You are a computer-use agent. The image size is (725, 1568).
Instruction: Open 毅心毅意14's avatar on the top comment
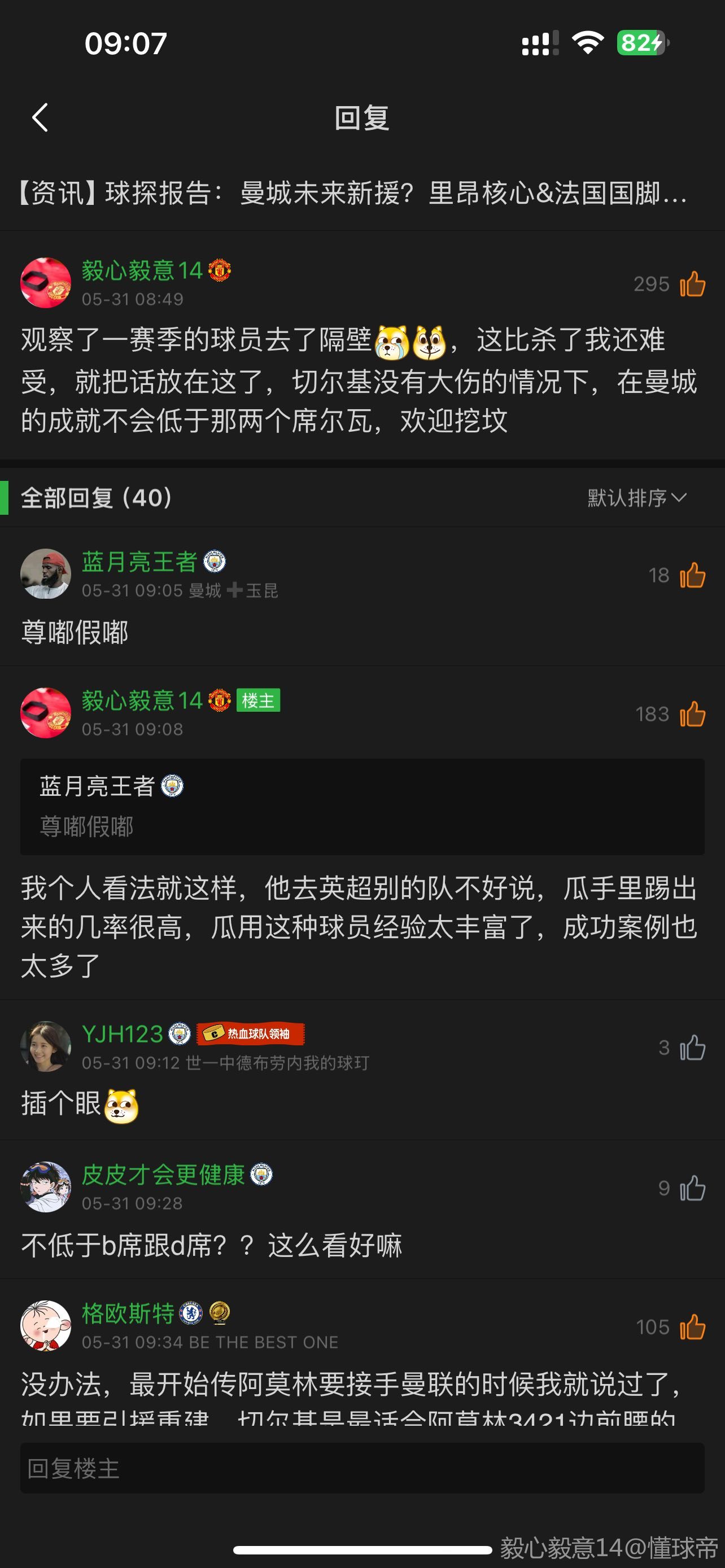tap(46, 283)
